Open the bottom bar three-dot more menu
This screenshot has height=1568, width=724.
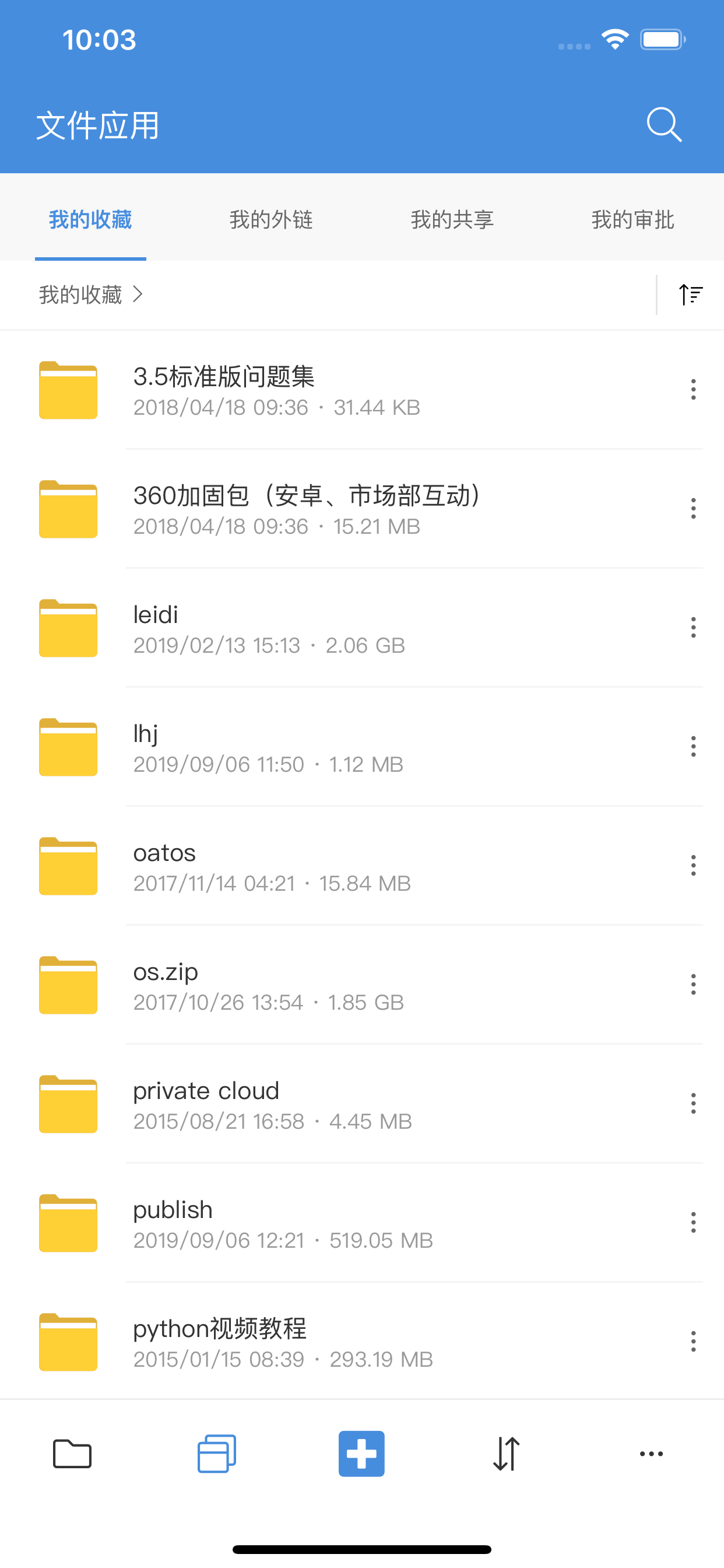(x=651, y=1454)
